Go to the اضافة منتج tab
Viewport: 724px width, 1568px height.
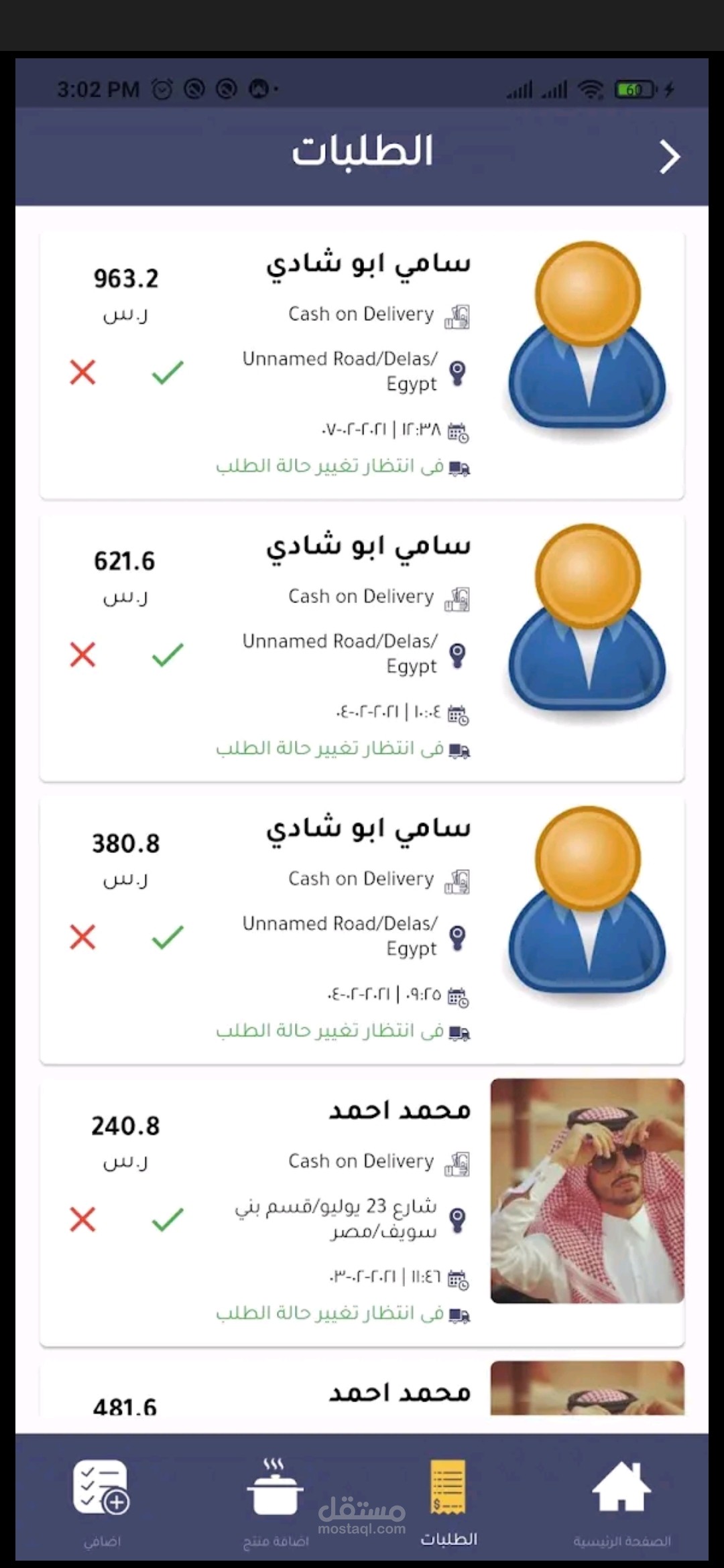276,1501
